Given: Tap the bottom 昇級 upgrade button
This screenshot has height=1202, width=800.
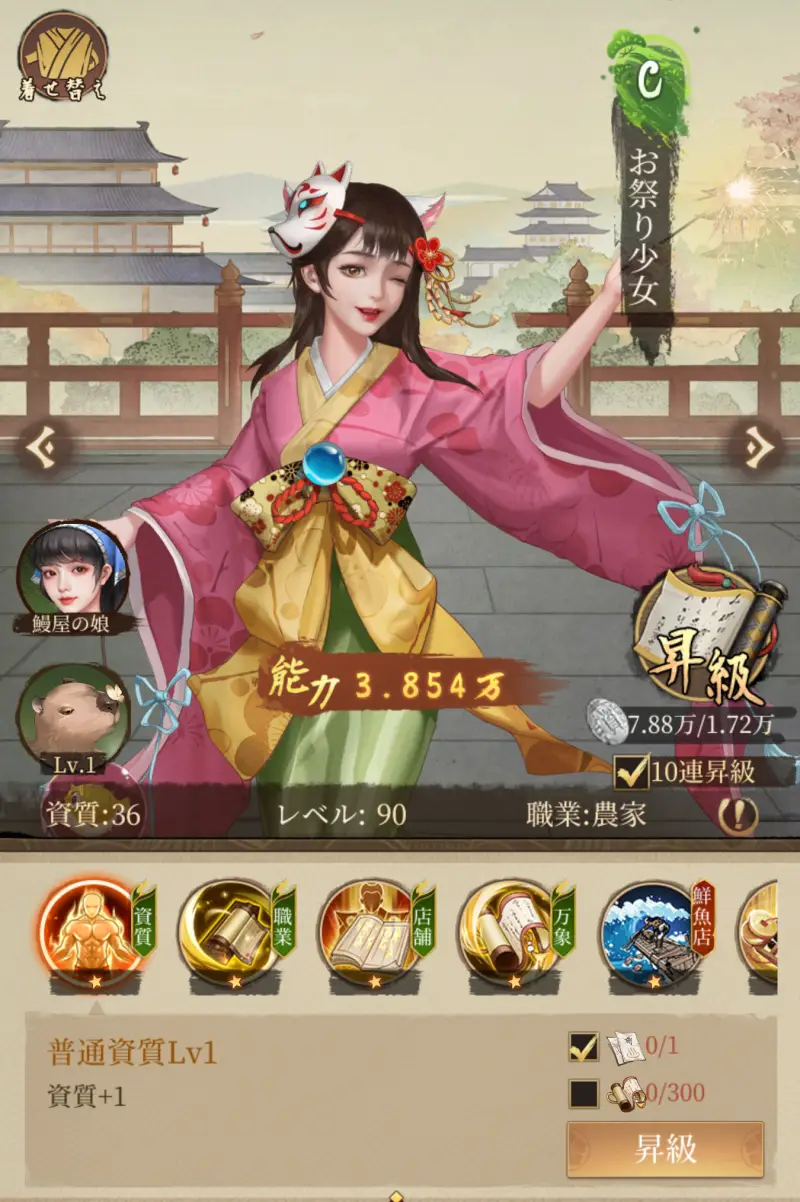Looking at the screenshot, I should click(x=665, y=1150).
